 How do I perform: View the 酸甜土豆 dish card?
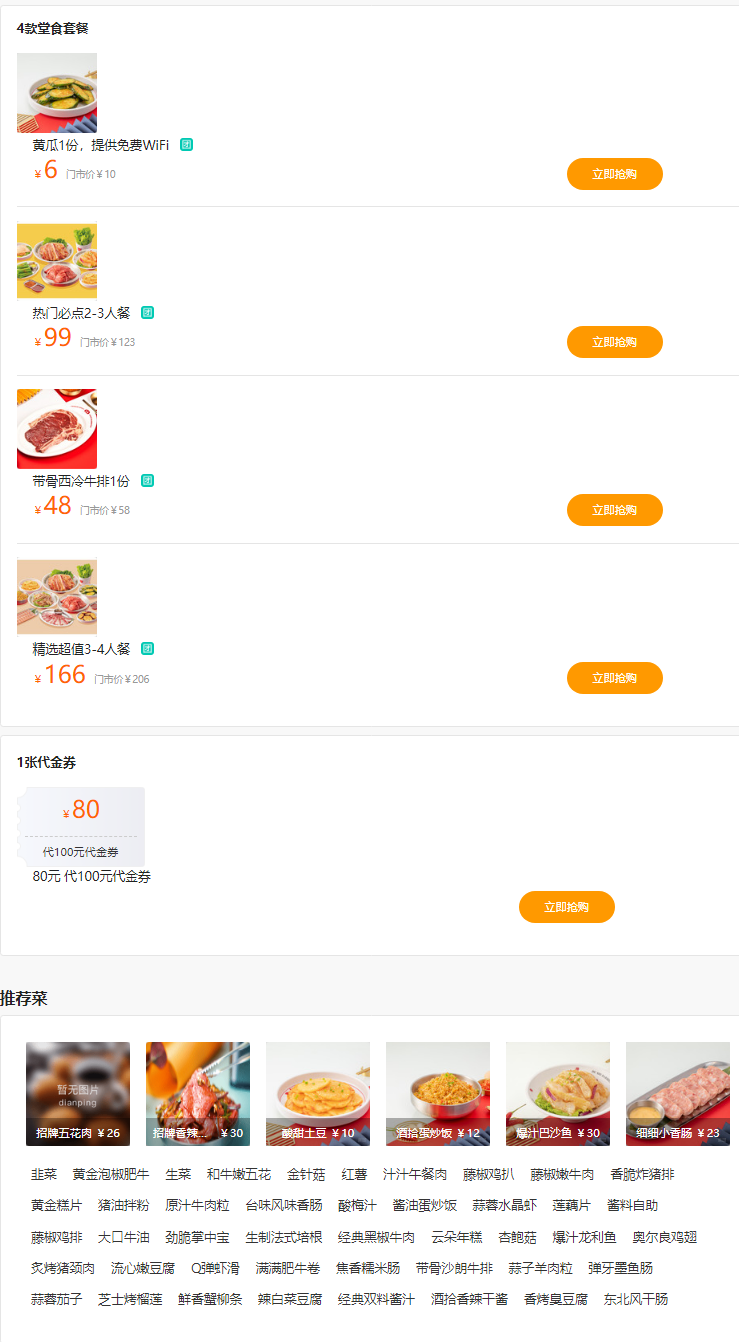tap(318, 1093)
